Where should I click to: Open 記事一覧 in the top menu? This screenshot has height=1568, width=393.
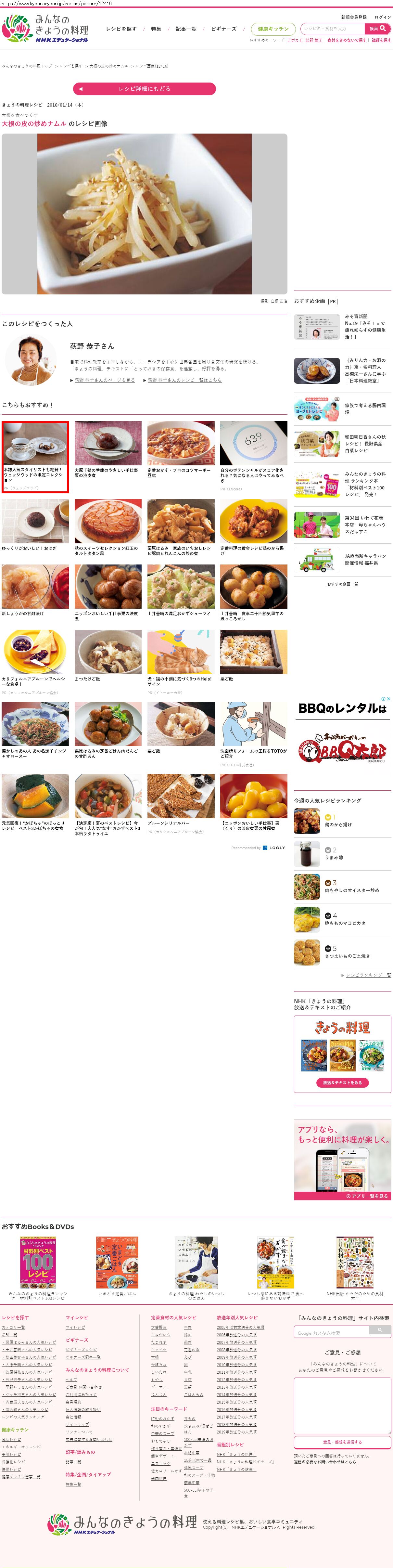185,29
